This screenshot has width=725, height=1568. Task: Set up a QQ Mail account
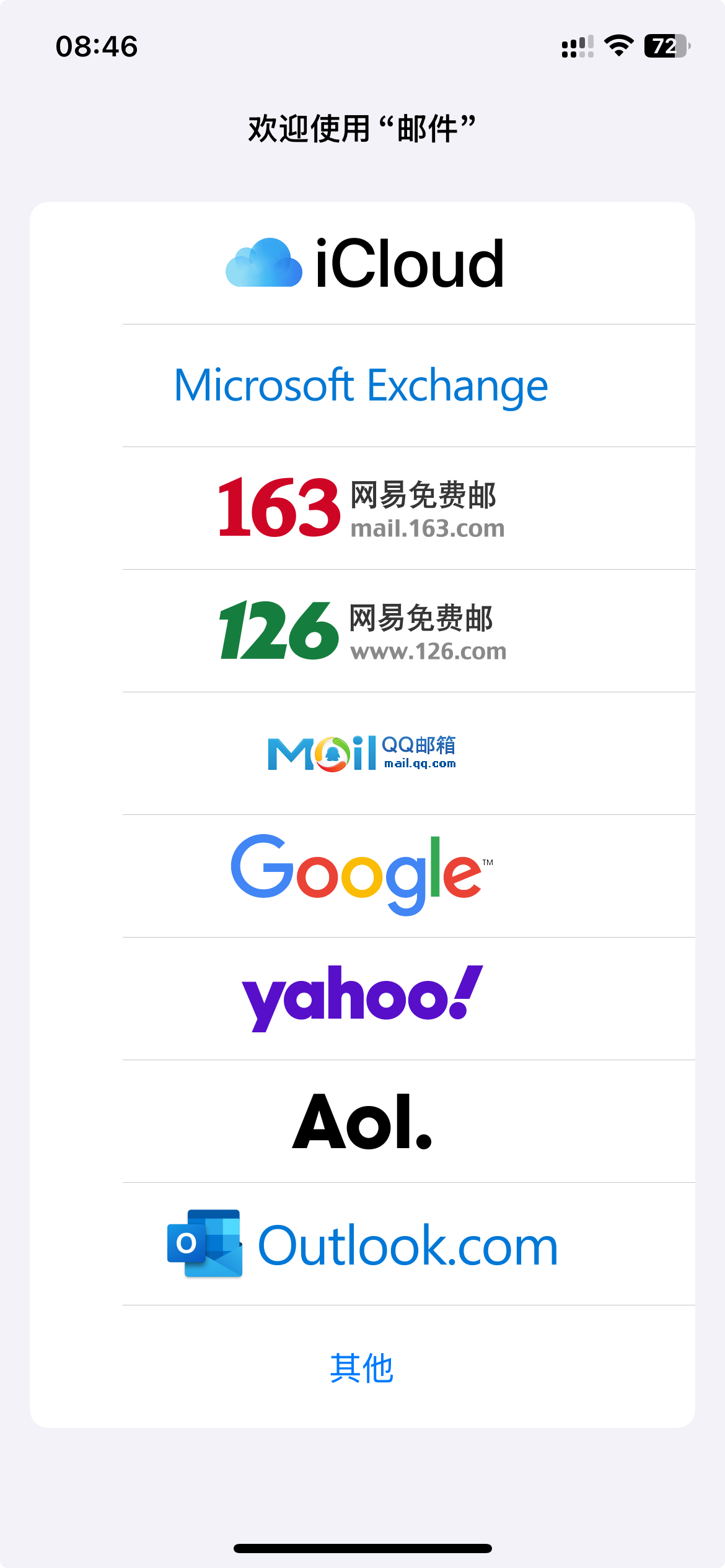coord(362,753)
